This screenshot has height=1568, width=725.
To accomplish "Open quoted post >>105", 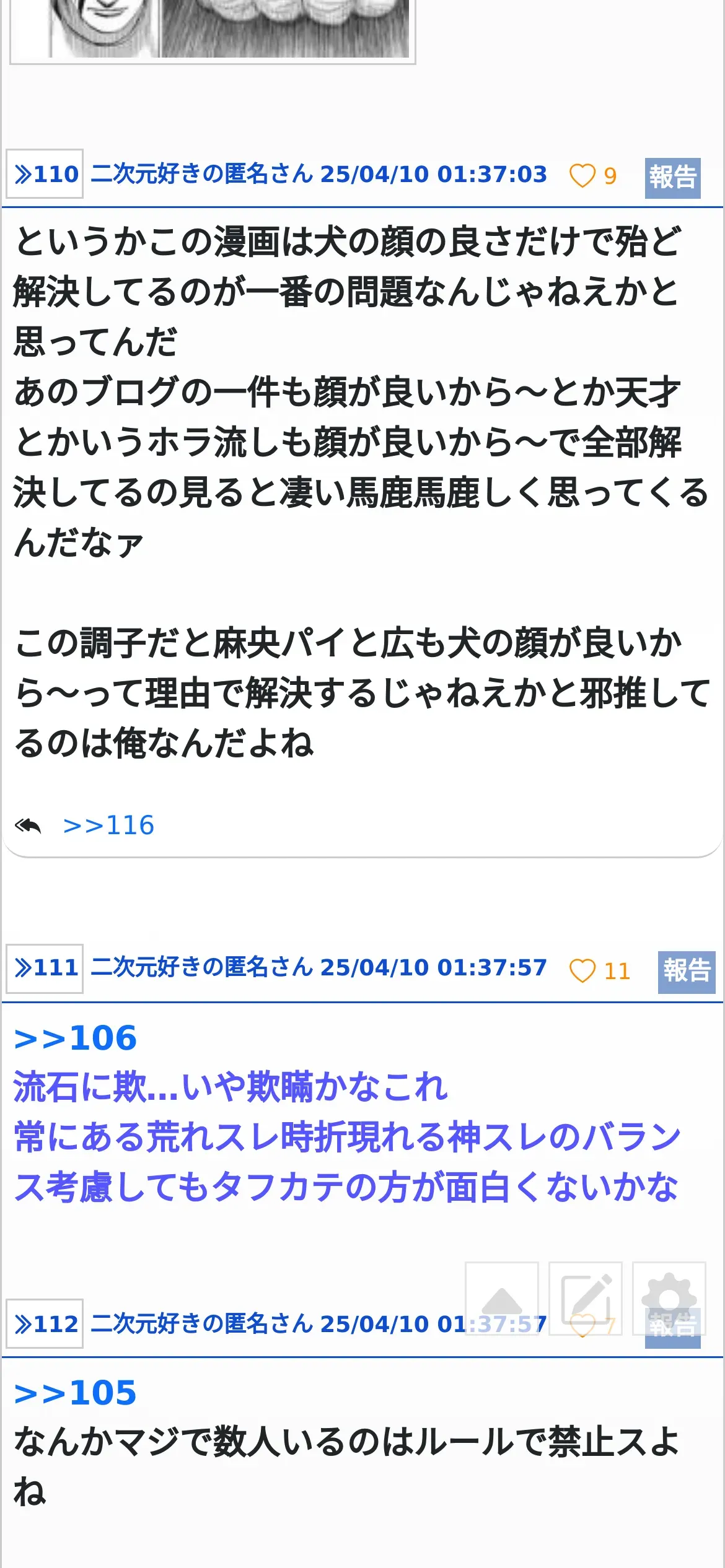I will coord(75,1393).
